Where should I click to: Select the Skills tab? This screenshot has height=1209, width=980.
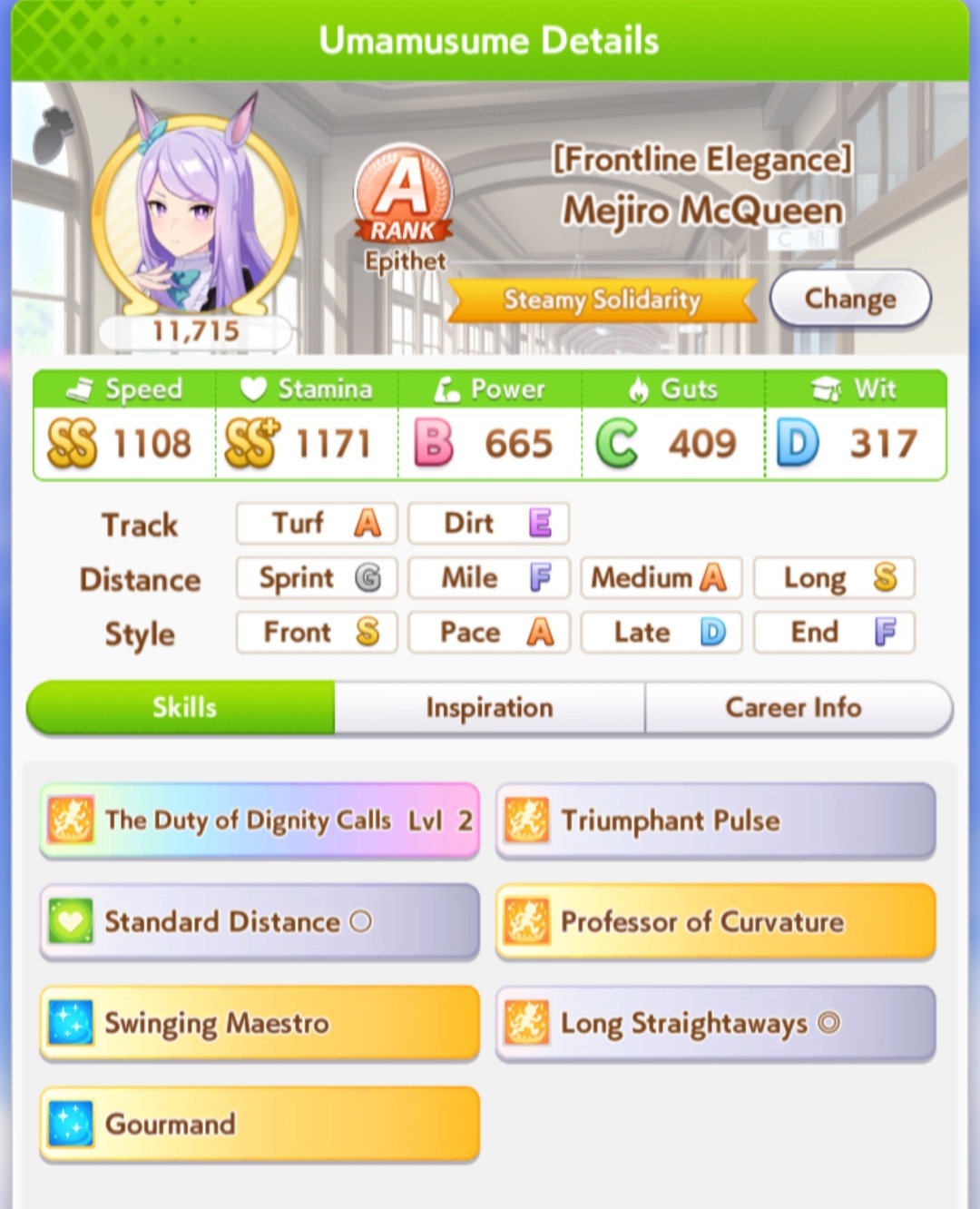pos(182,708)
